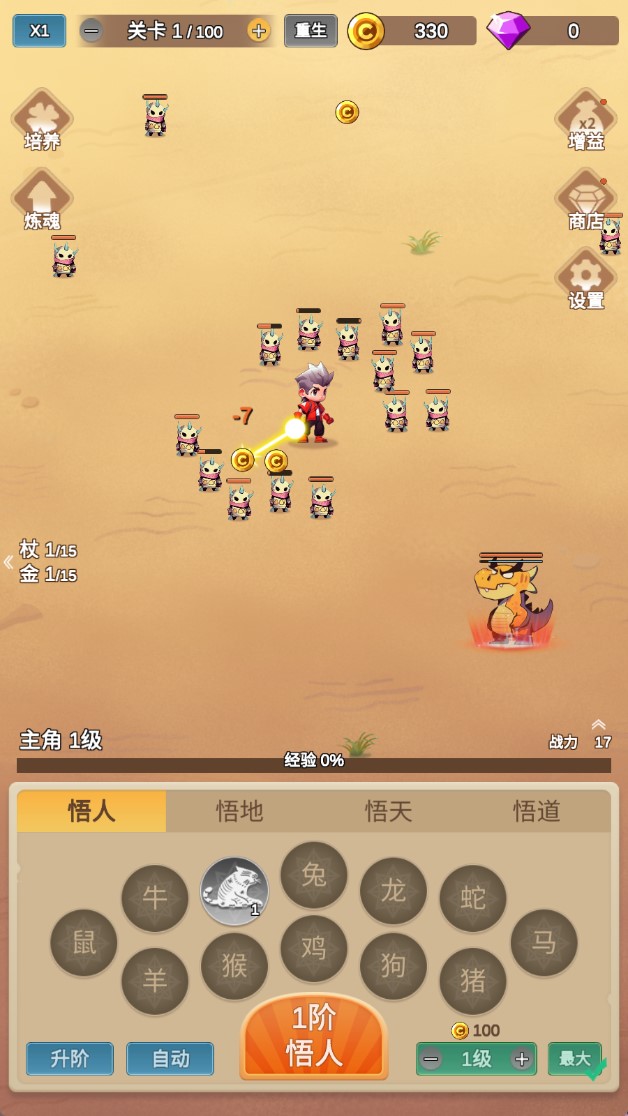This screenshot has height=1116, width=628.
Task: Select the 龙 zodiac node
Action: coord(393,890)
